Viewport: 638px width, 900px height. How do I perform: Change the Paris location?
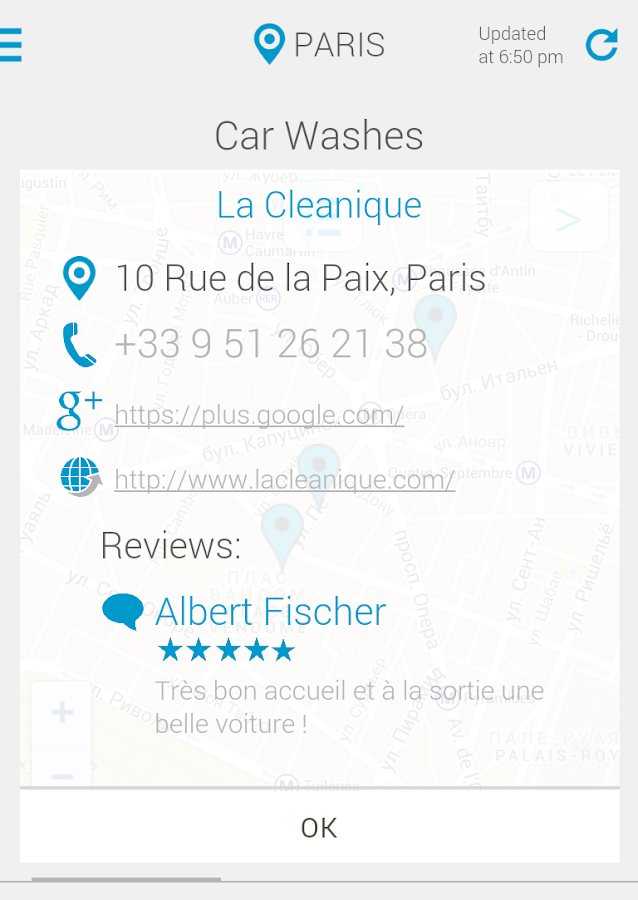pos(319,44)
